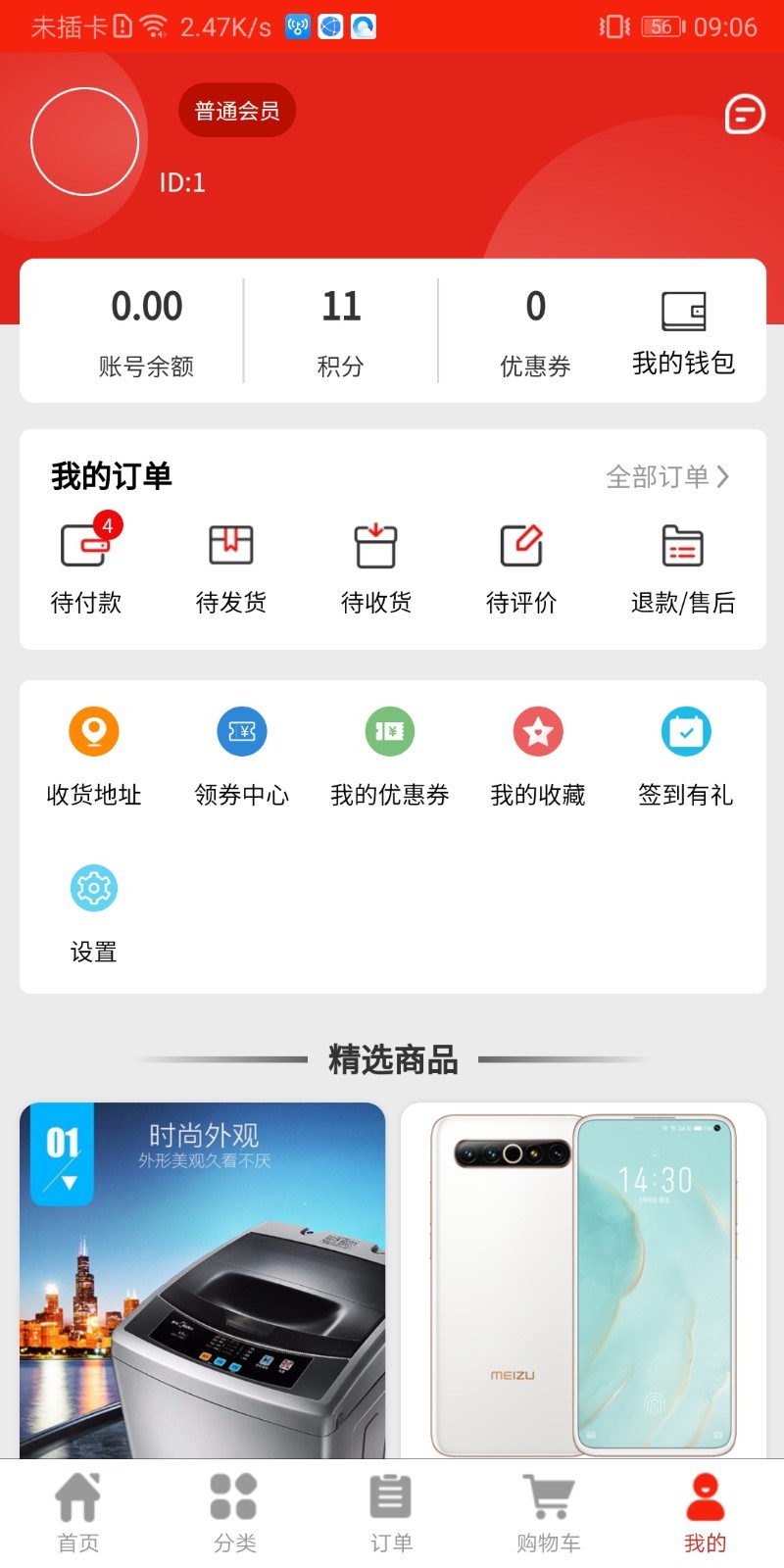Open 我的优惠券 my coupons icon
This screenshot has height=1568, width=784.
click(x=389, y=755)
